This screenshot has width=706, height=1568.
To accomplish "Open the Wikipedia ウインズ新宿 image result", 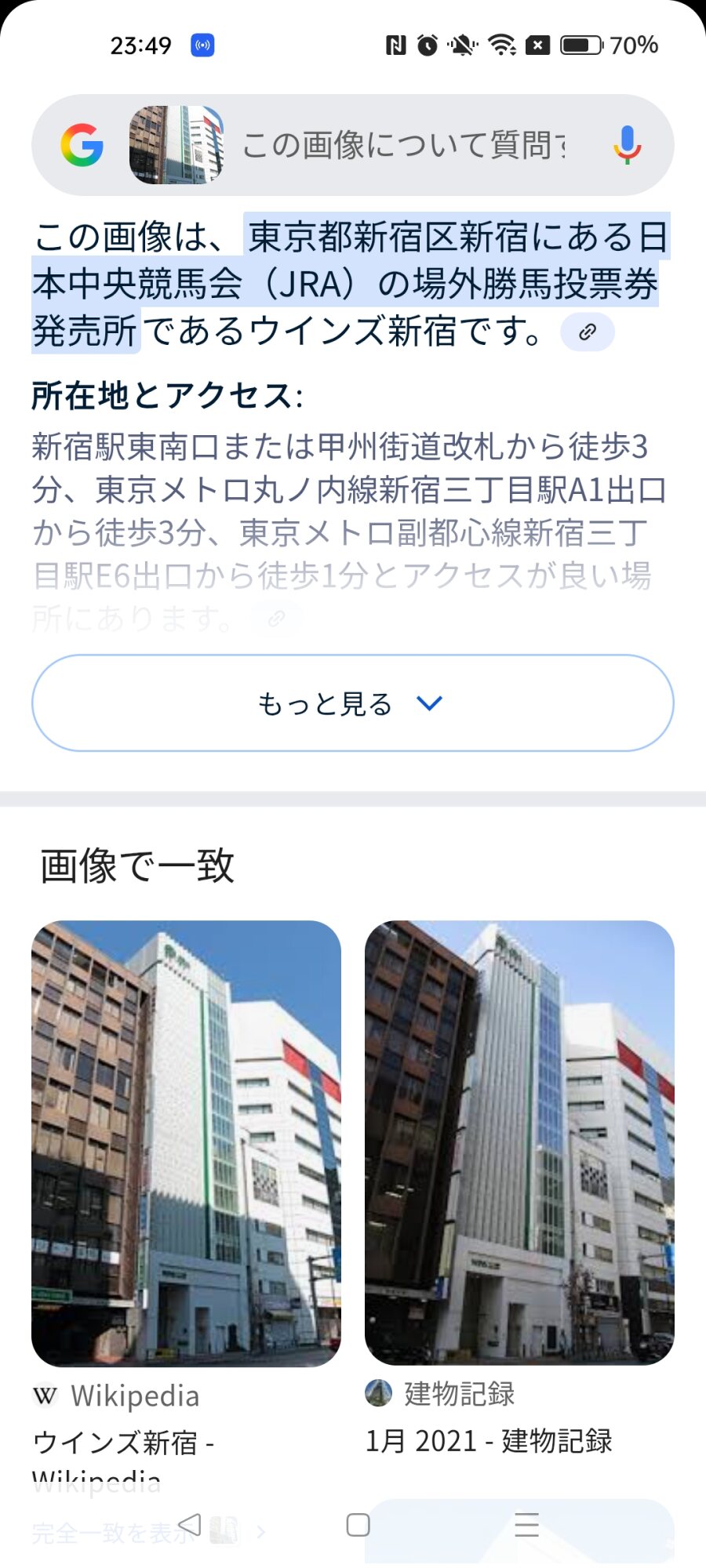I will pyautogui.click(x=186, y=1143).
